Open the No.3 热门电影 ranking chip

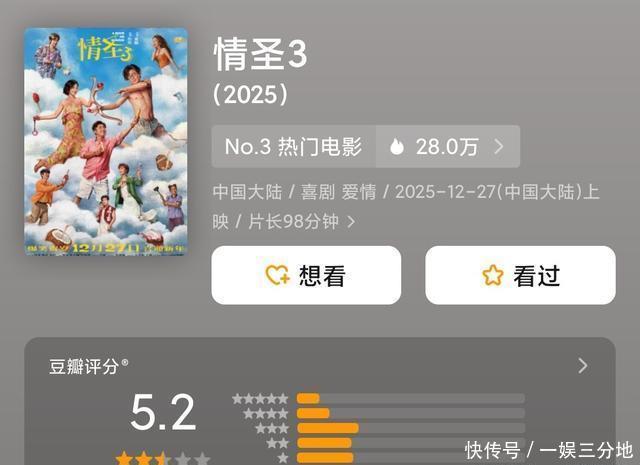tap(293, 147)
